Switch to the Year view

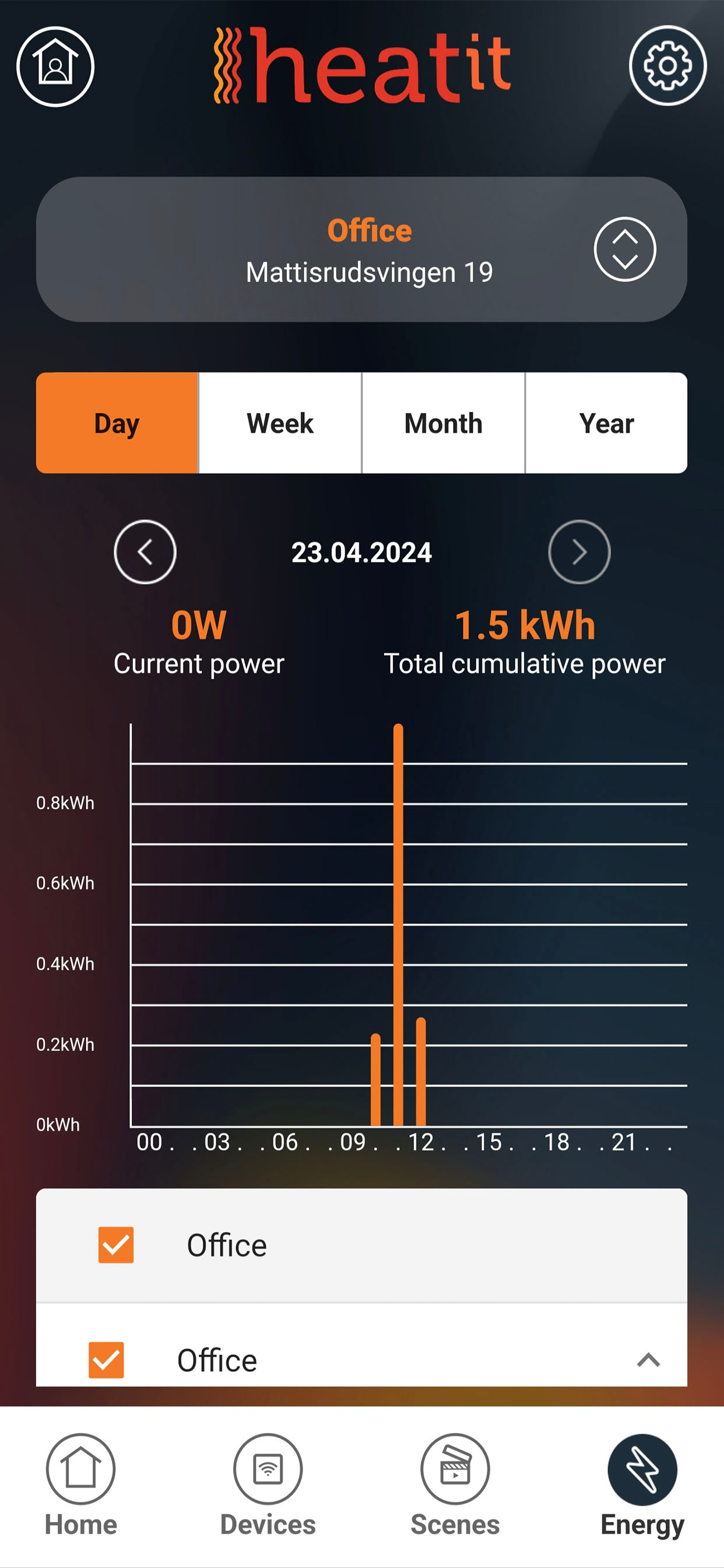[607, 423]
